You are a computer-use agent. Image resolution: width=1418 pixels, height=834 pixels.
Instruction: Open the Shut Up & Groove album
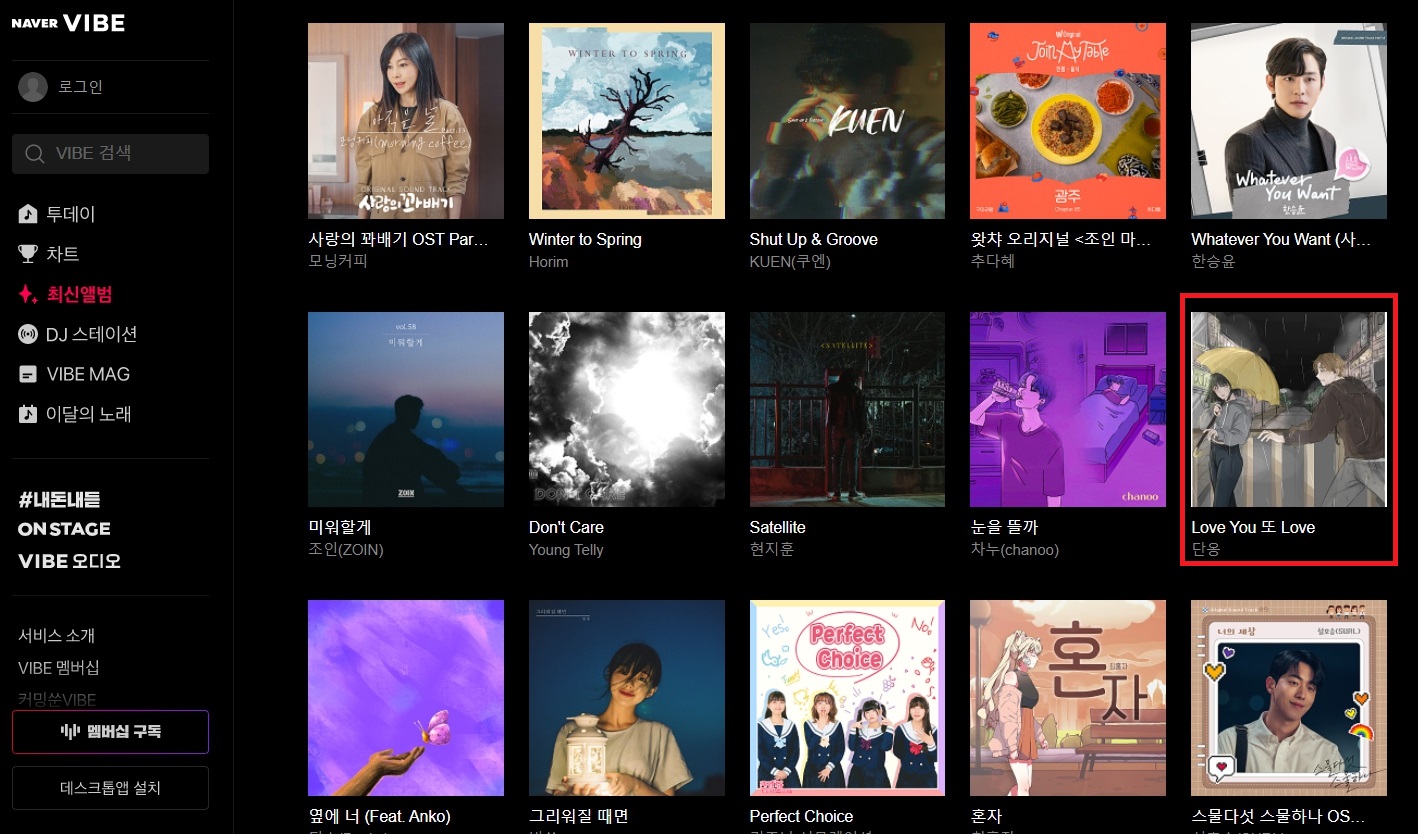click(x=847, y=121)
